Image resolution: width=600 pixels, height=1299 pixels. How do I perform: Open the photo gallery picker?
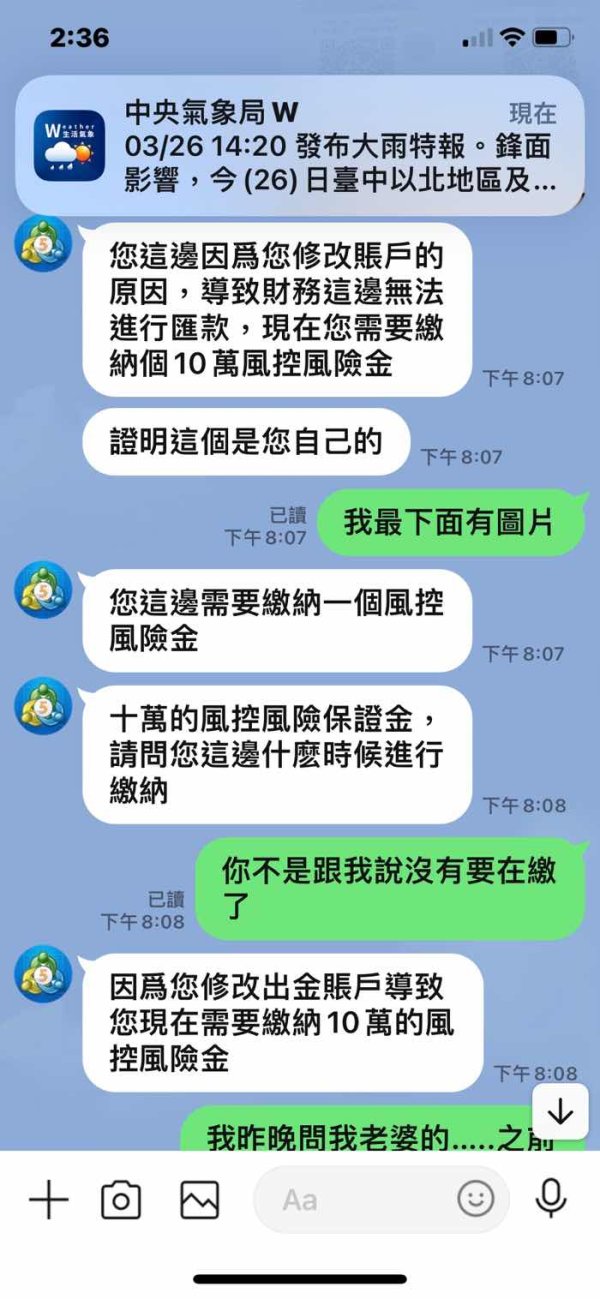coord(199,1199)
